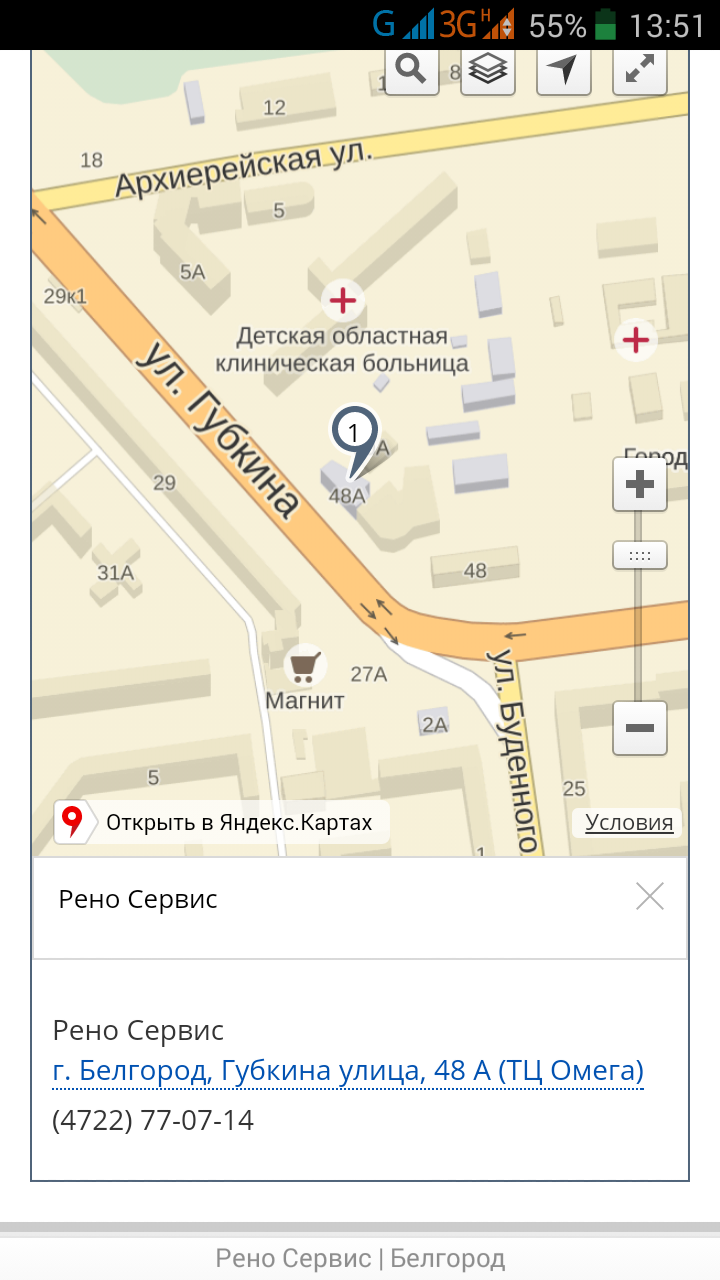Open the map layers selector
720x1280 pixels.
click(x=488, y=70)
